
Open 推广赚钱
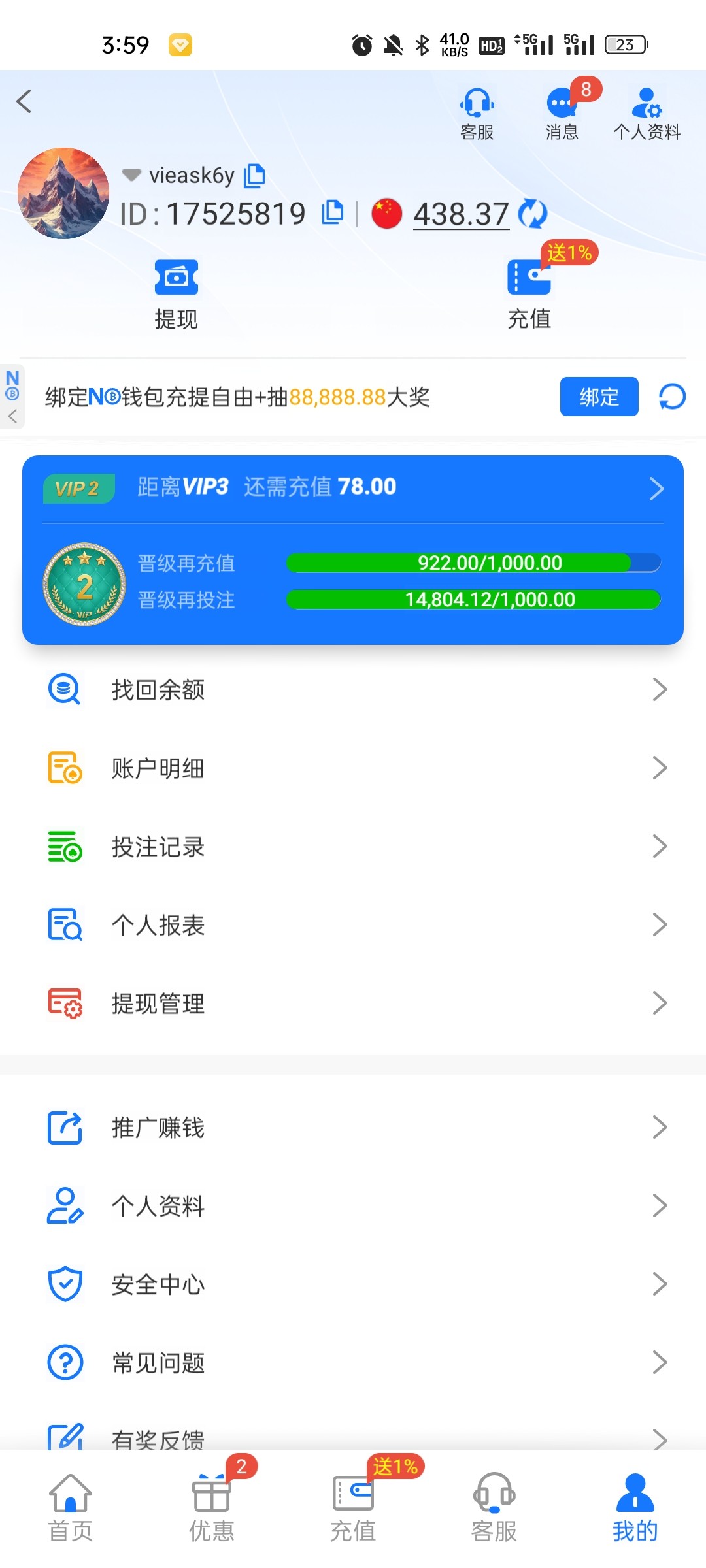tap(353, 1127)
